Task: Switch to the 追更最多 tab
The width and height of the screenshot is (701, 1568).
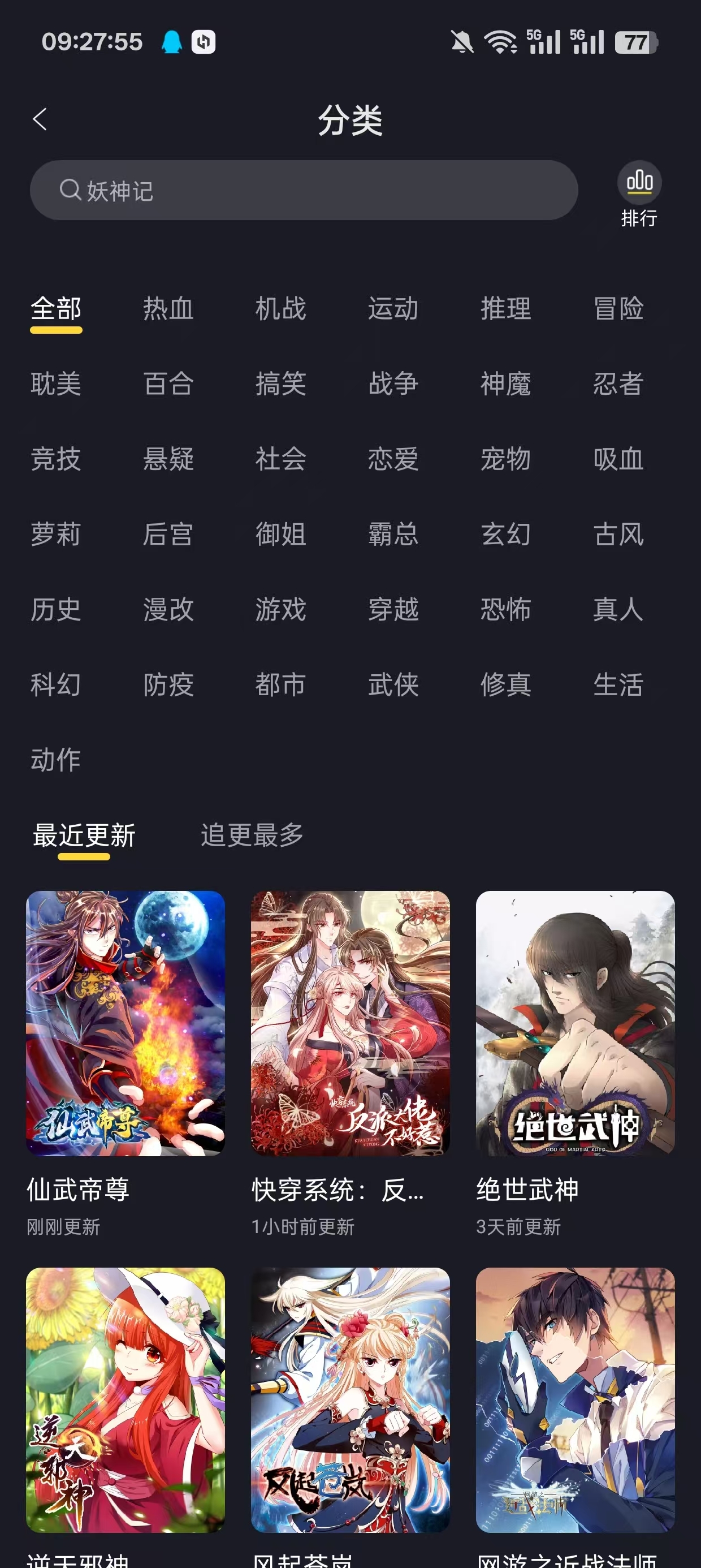Action: pyautogui.click(x=252, y=835)
